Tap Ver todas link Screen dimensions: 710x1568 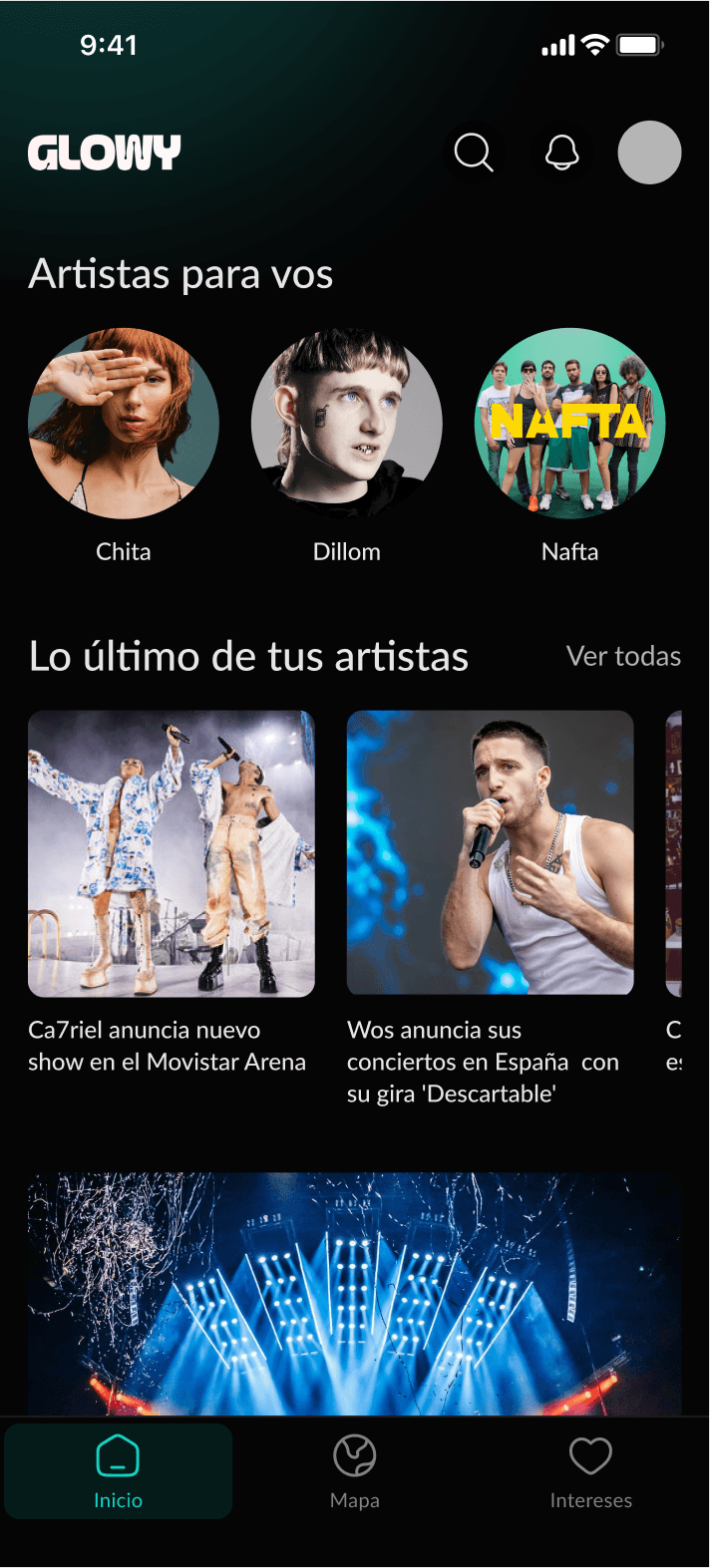click(623, 656)
